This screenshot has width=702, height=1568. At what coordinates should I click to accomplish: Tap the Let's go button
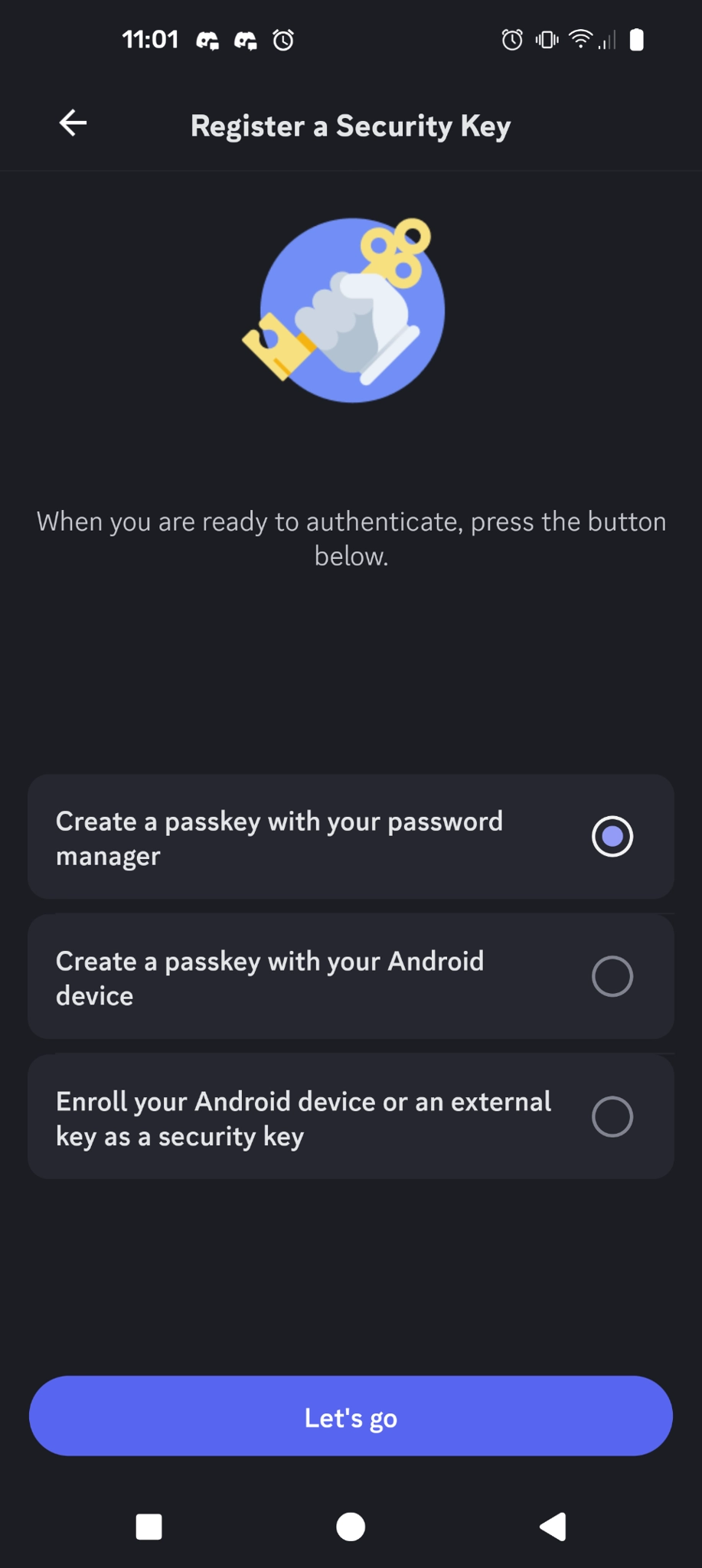point(351,1416)
